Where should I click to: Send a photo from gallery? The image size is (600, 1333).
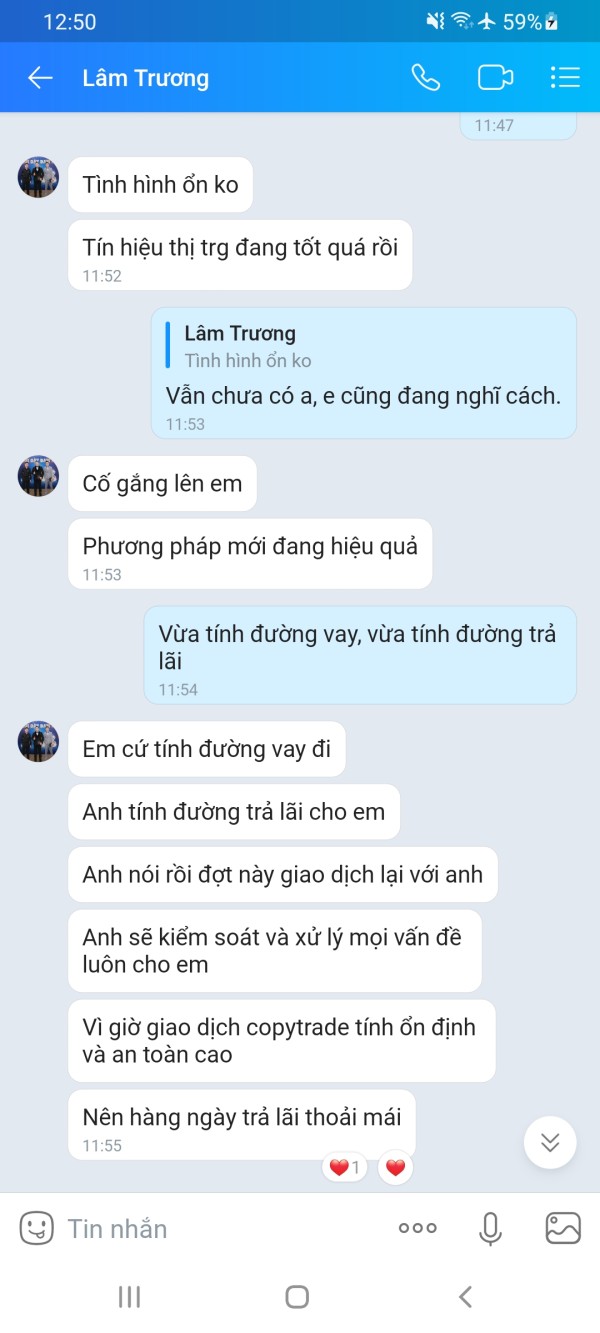(x=563, y=1228)
